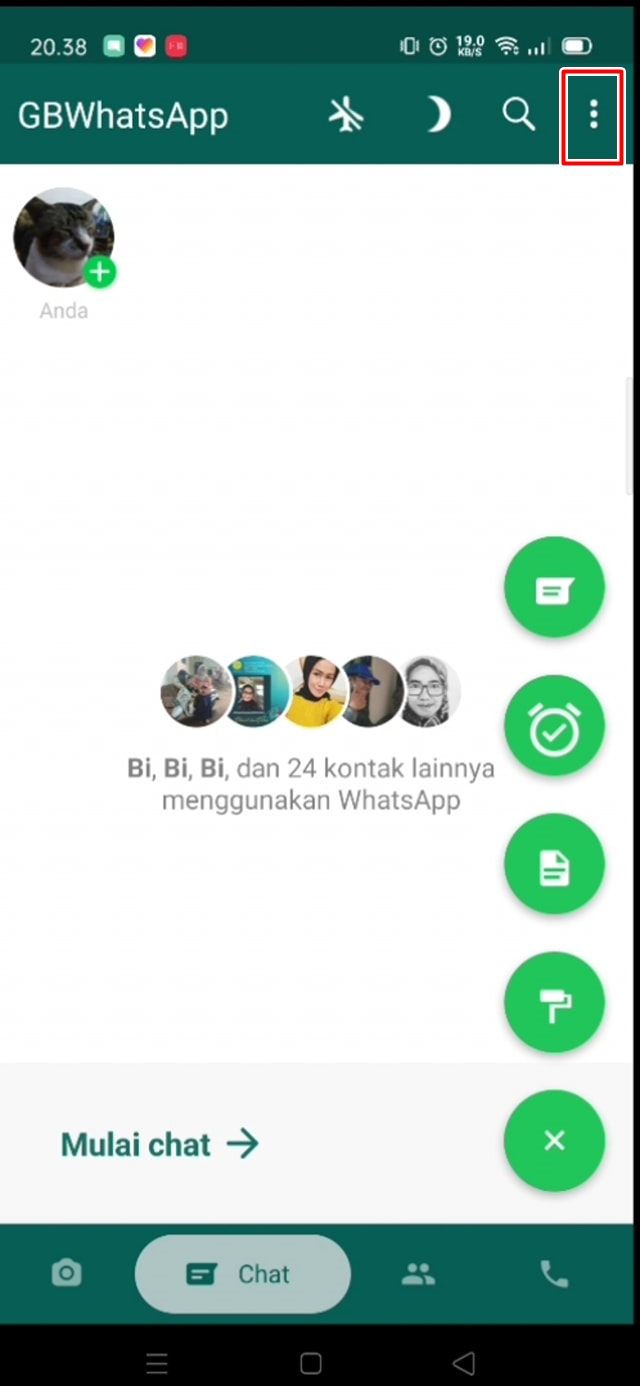Go to the calls tab
The image size is (640, 1386).
[x=553, y=1273]
